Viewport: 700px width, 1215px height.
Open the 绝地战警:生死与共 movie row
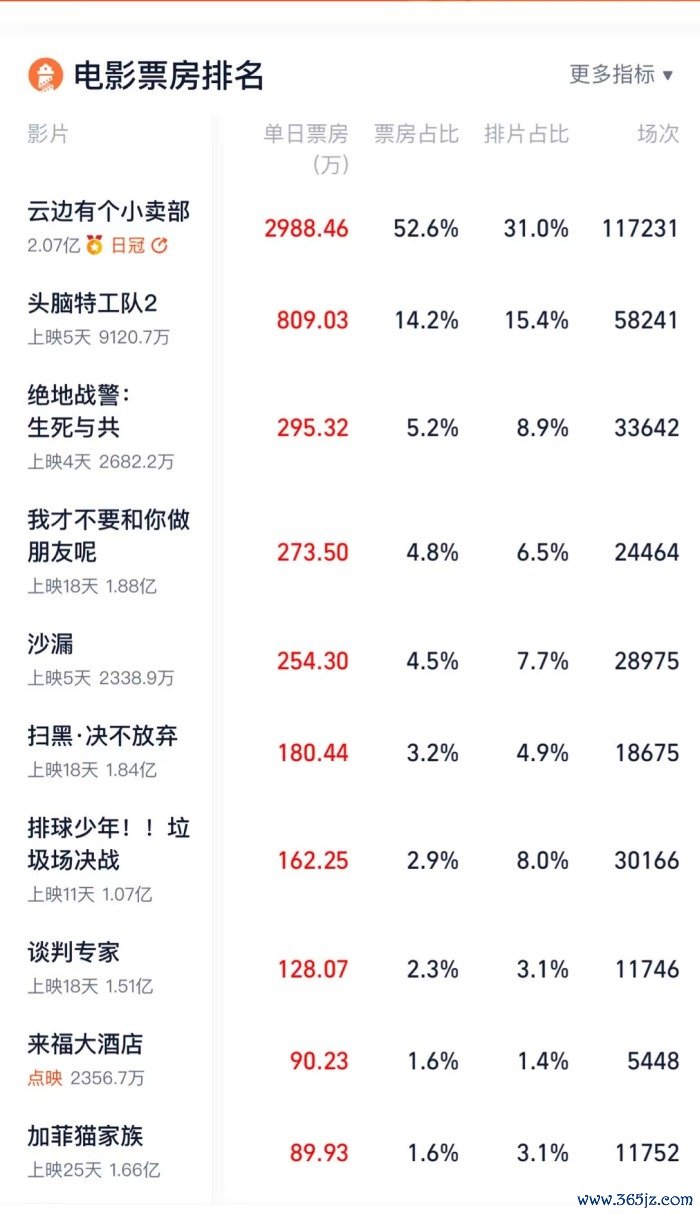[x=350, y=427]
